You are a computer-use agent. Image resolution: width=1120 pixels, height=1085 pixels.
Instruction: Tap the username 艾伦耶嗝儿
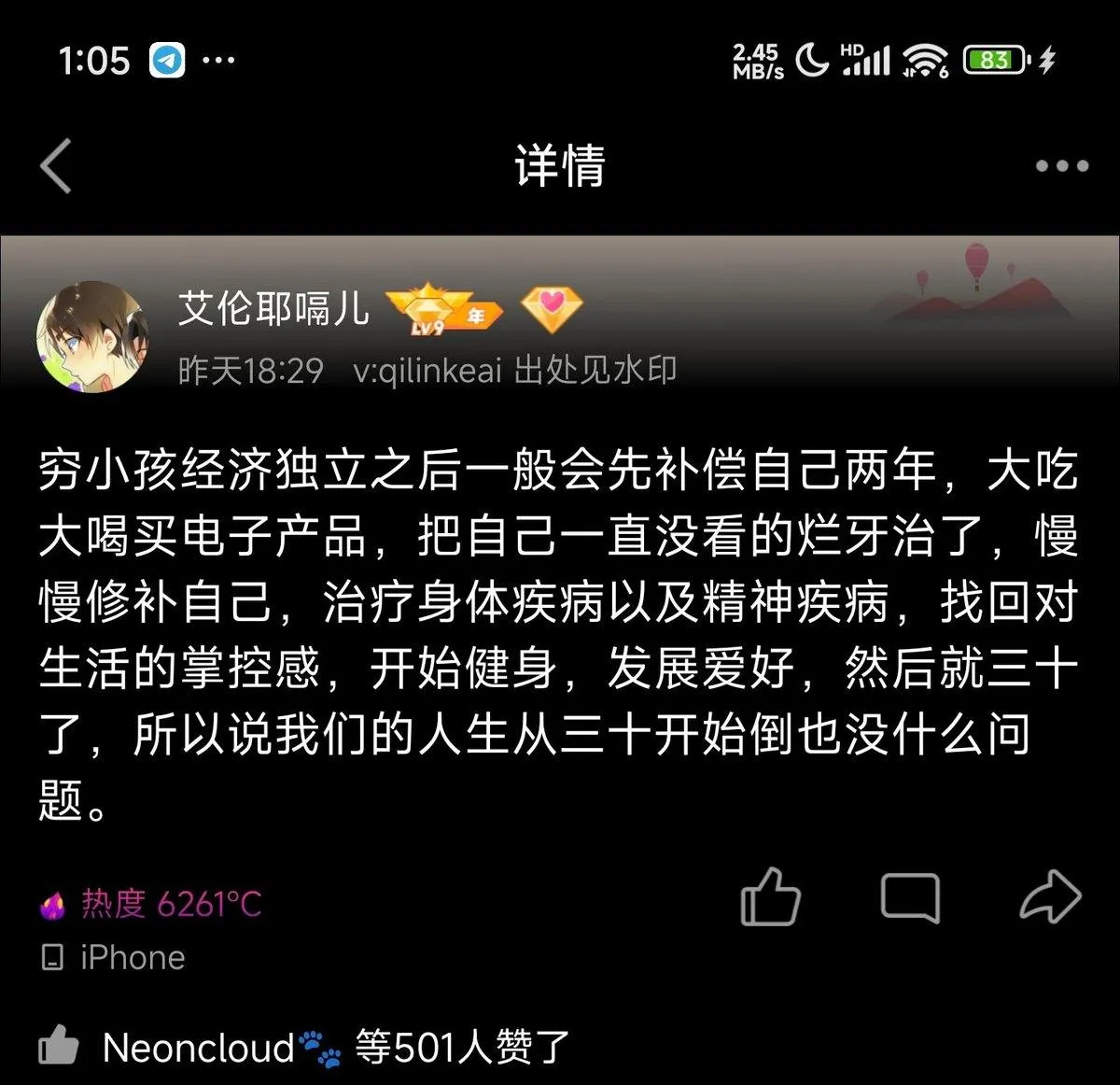click(x=273, y=308)
